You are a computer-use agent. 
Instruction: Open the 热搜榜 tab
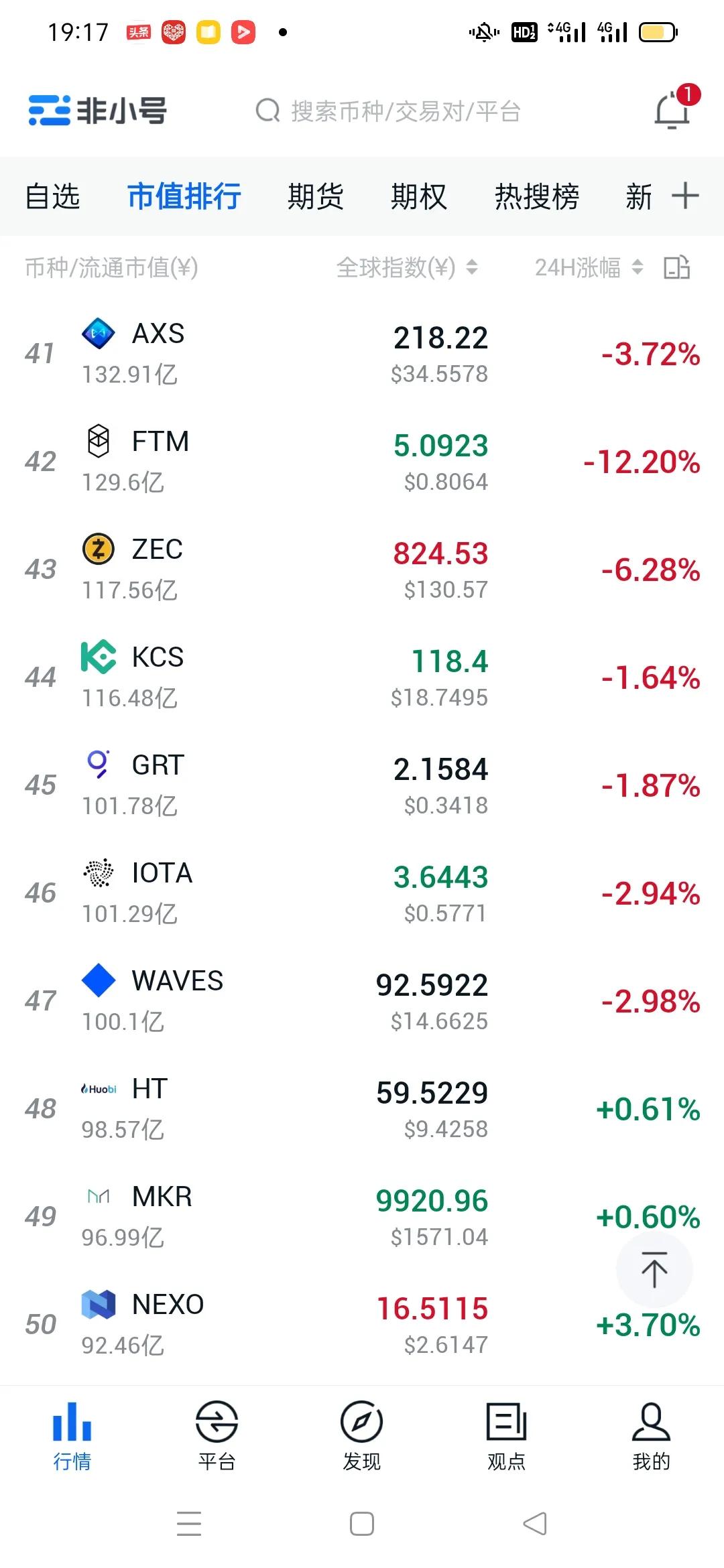[x=536, y=196]
